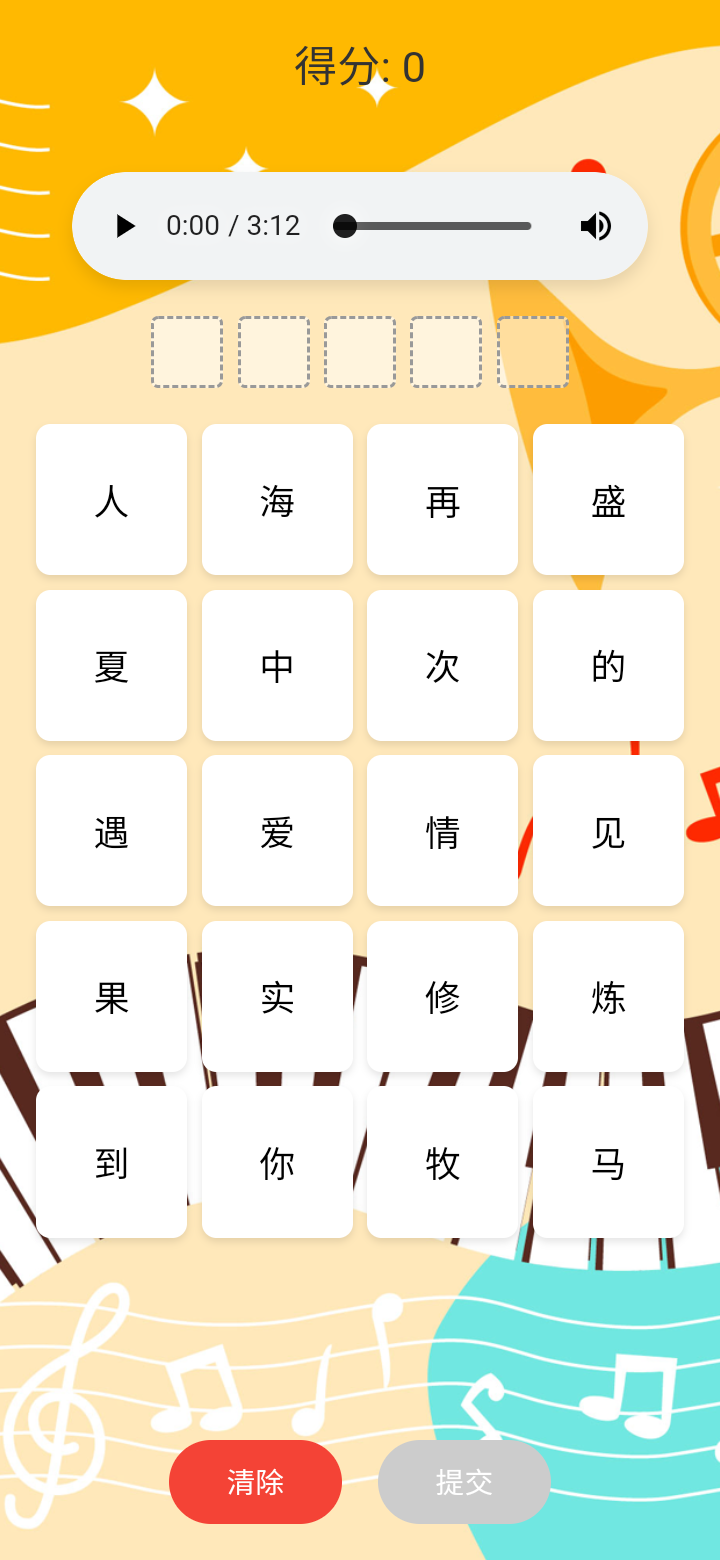
Task: Select the character 夏
Action: 111,665
